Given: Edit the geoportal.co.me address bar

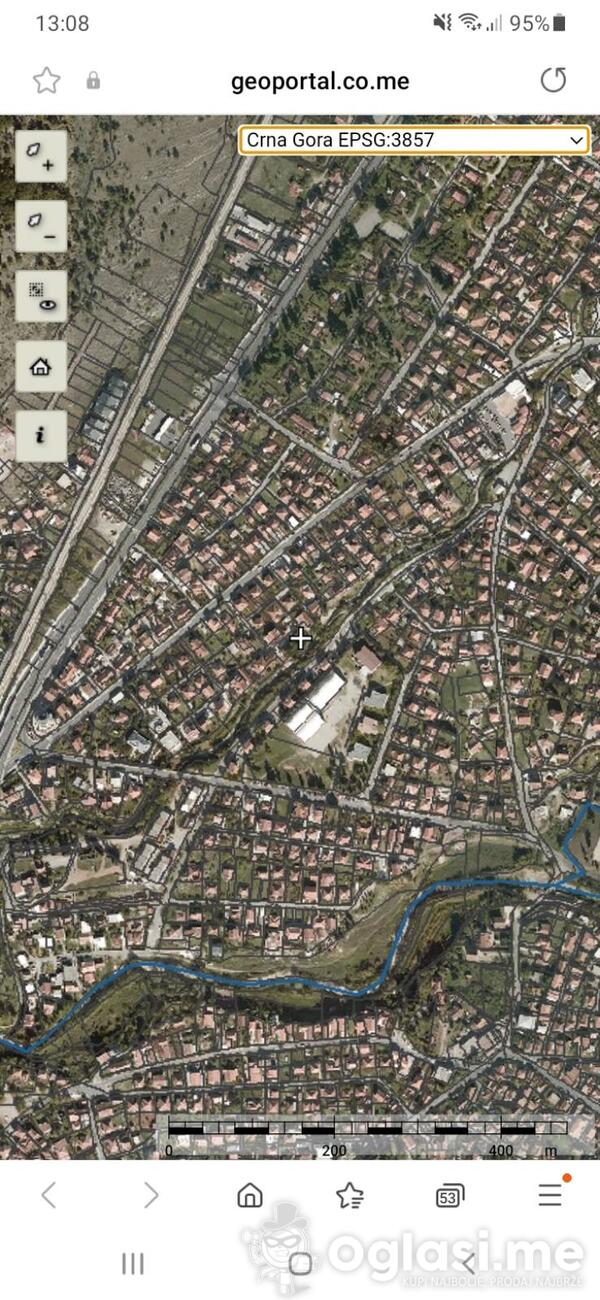Looking at the screenshot, I should [x=320, y=81].
